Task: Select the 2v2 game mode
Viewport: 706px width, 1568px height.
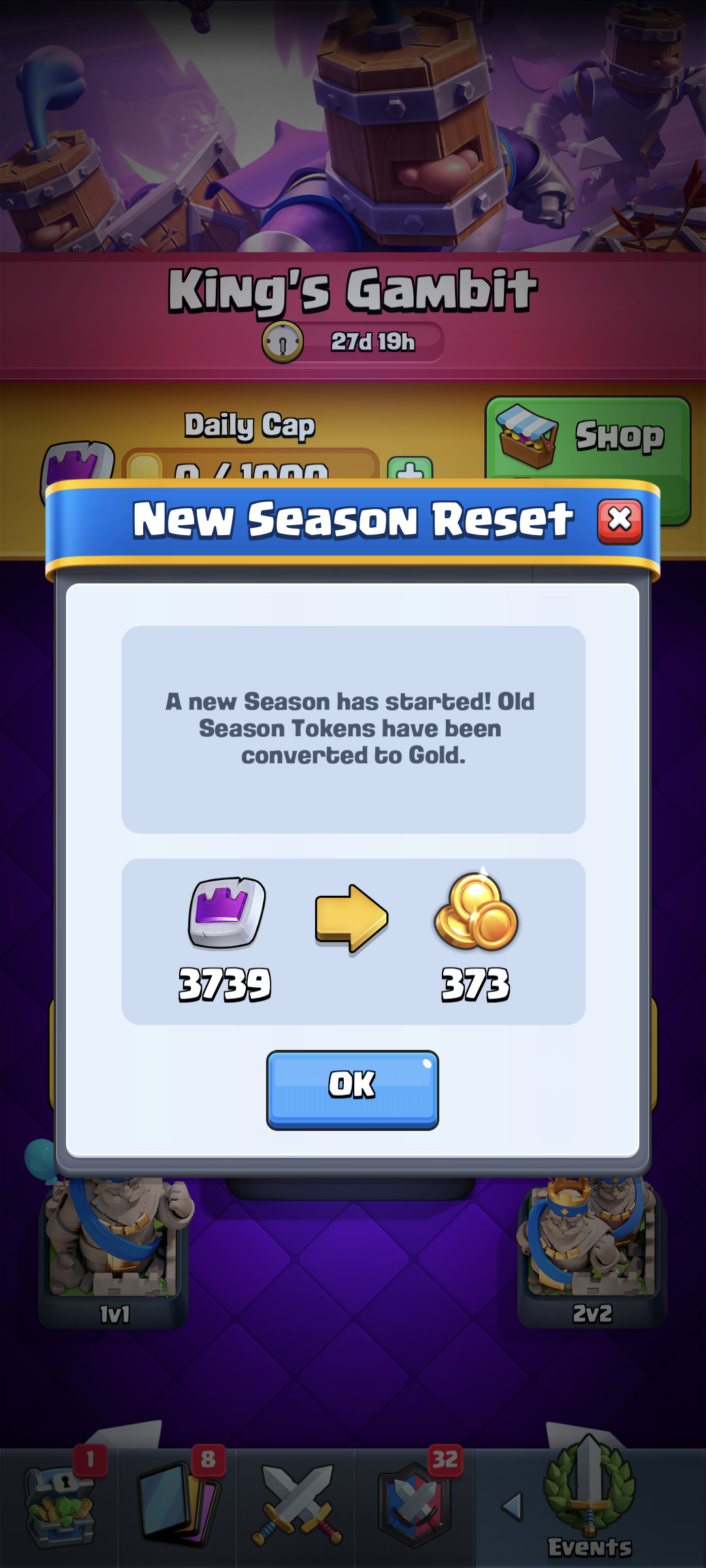Action: tap(592, 1251)
